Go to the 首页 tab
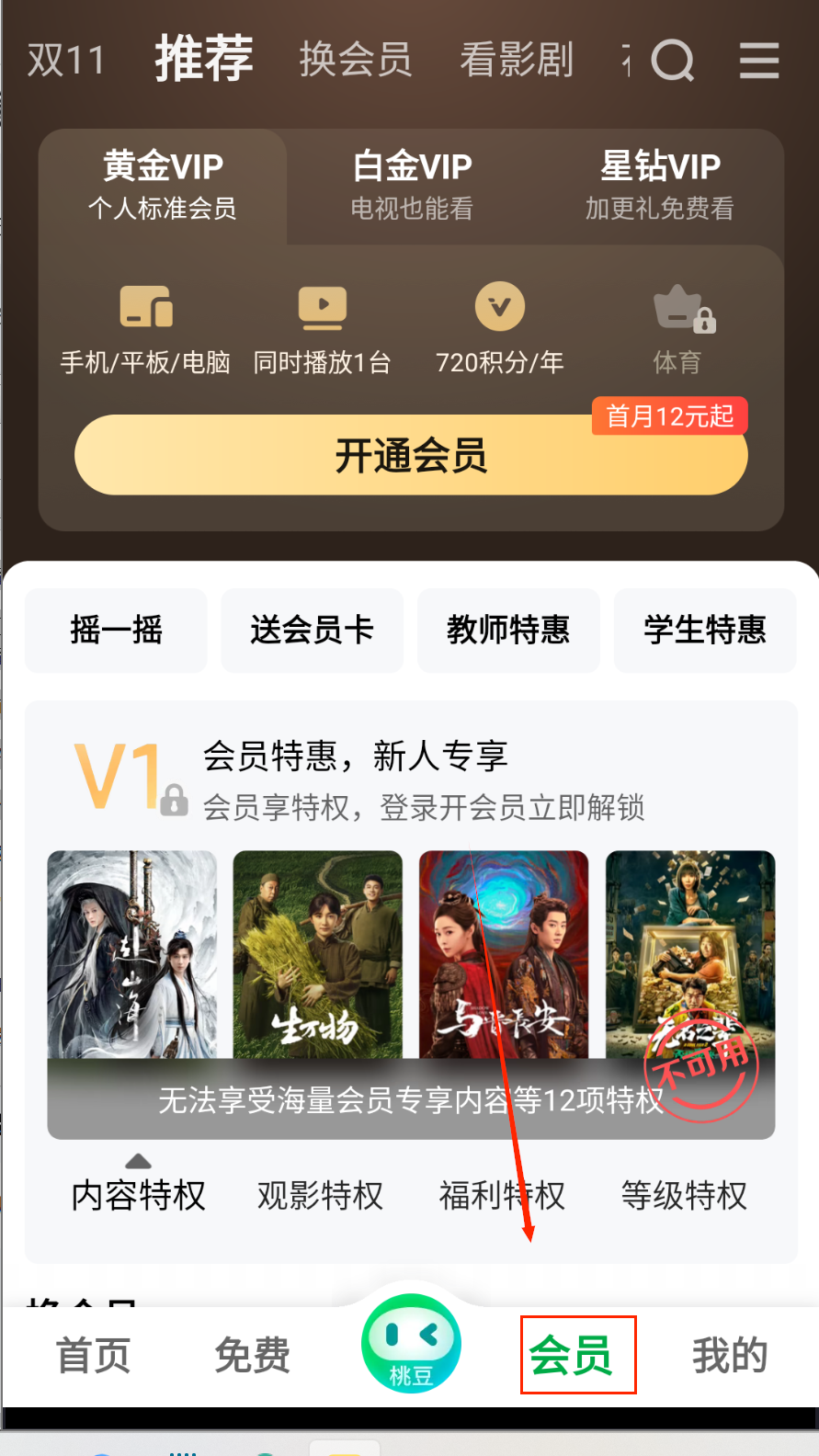The width and height of the screenshot is (819, 1456). pos(94,1355)
